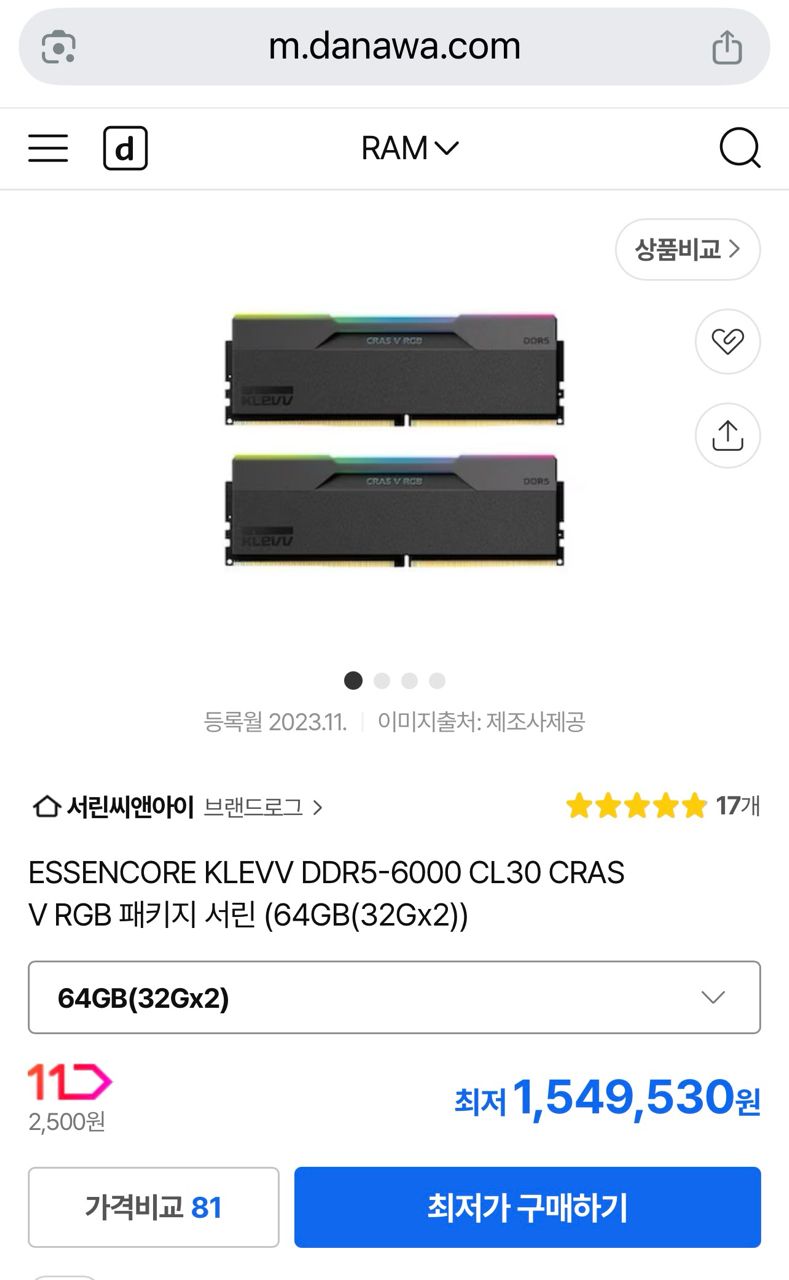The width and height of the screenshot is (789, 1280).
Task: Expand the RAM category dropdown
Action: (x=409, y=149)
